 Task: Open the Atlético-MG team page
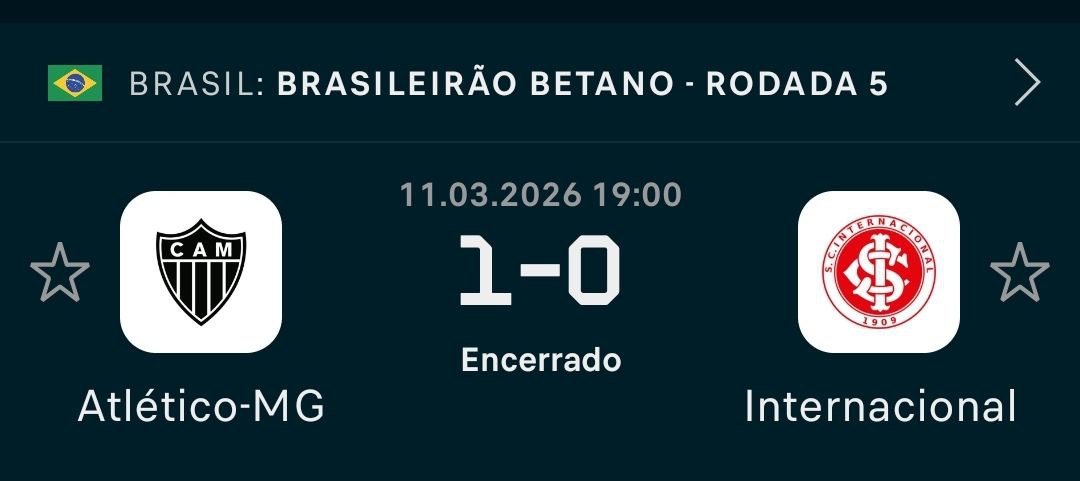click(x=201, y=272)
